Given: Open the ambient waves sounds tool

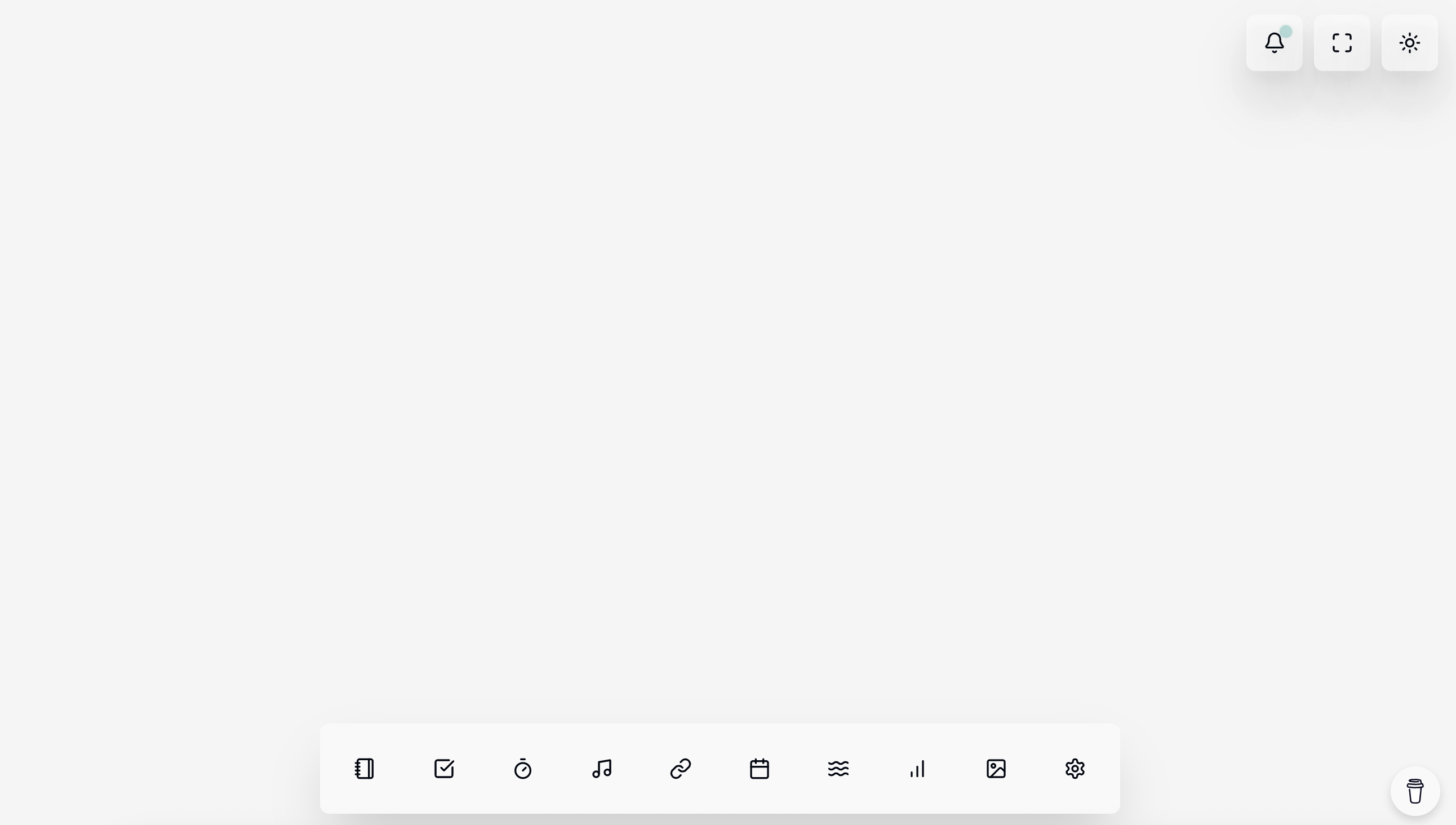Looking at the screenshot, I should point(838,769).
